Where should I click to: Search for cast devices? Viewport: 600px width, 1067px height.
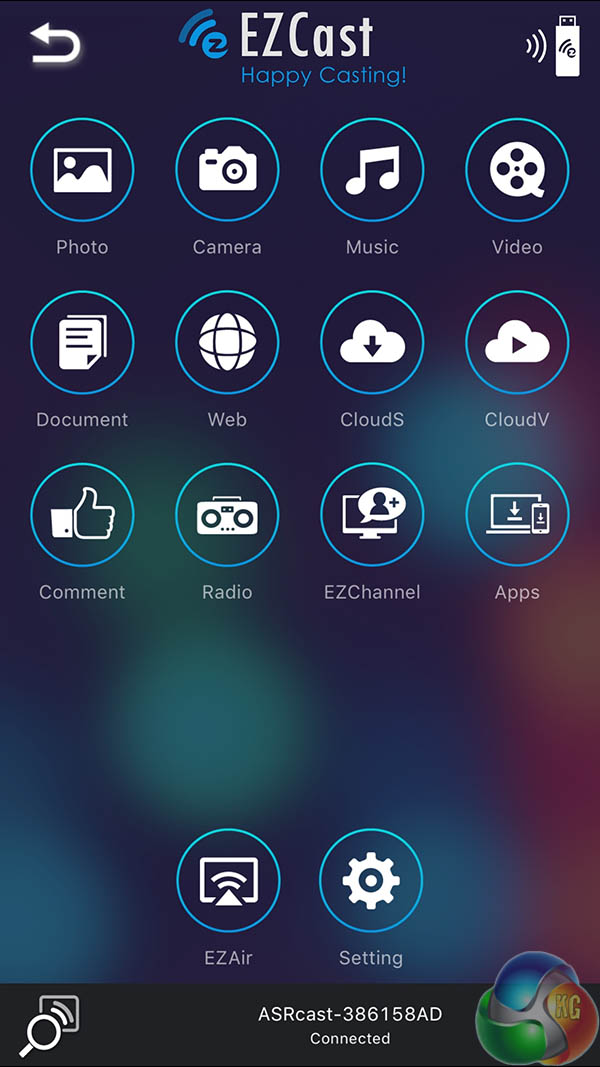point(48,1026)
